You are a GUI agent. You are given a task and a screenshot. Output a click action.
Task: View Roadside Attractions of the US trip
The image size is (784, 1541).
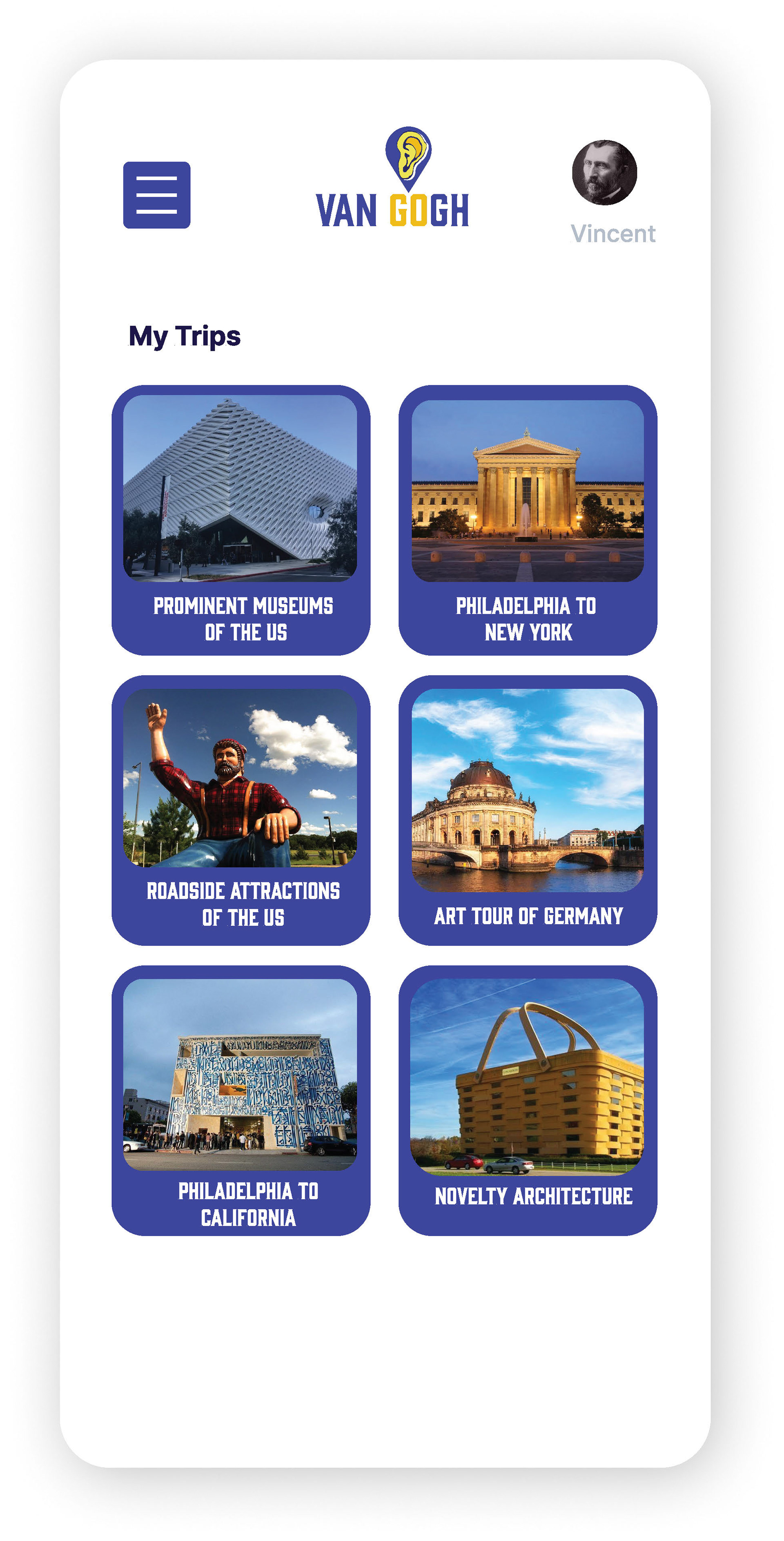(x=241, y=810)
